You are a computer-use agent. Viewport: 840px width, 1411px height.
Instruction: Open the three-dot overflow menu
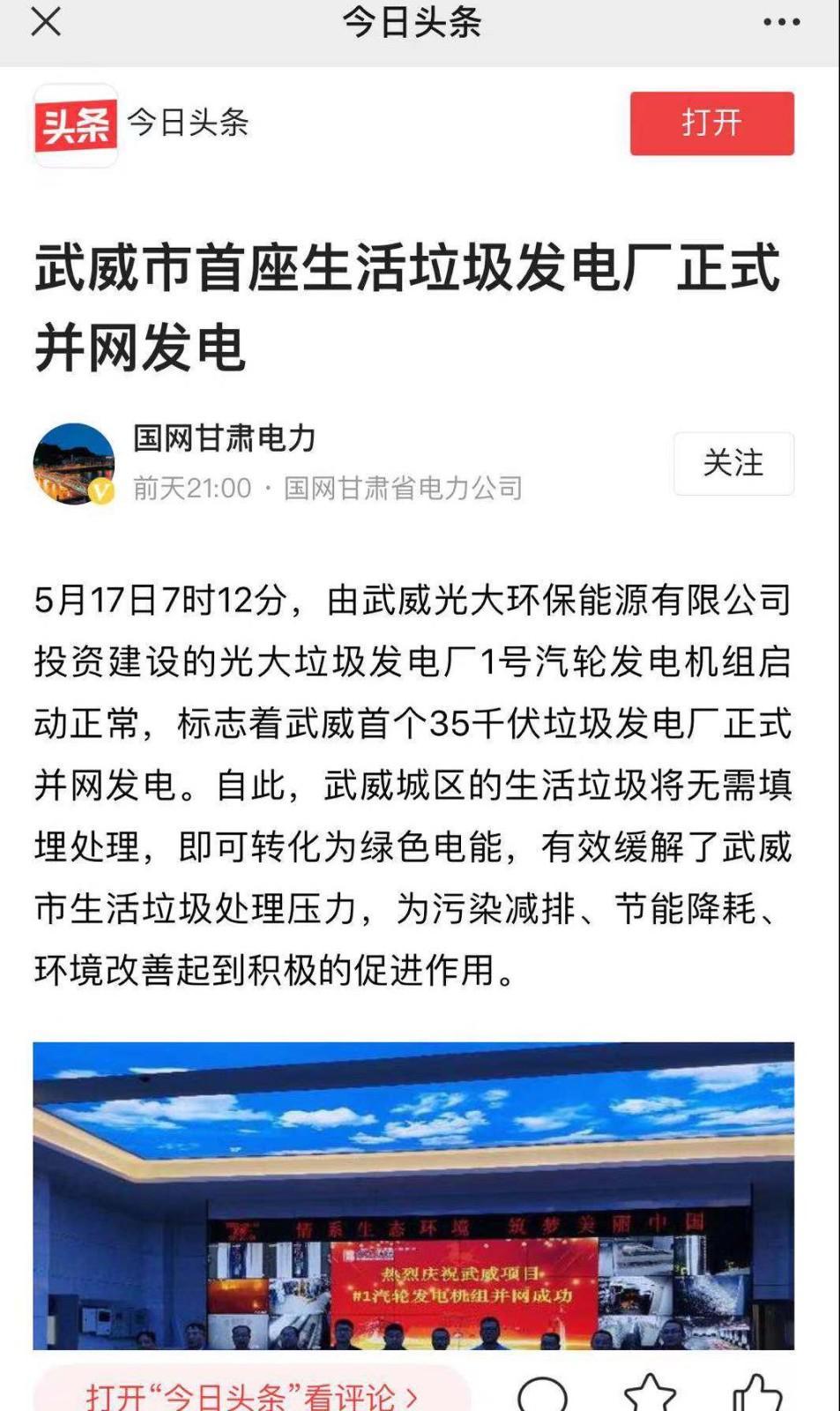[x=781, y=22]
